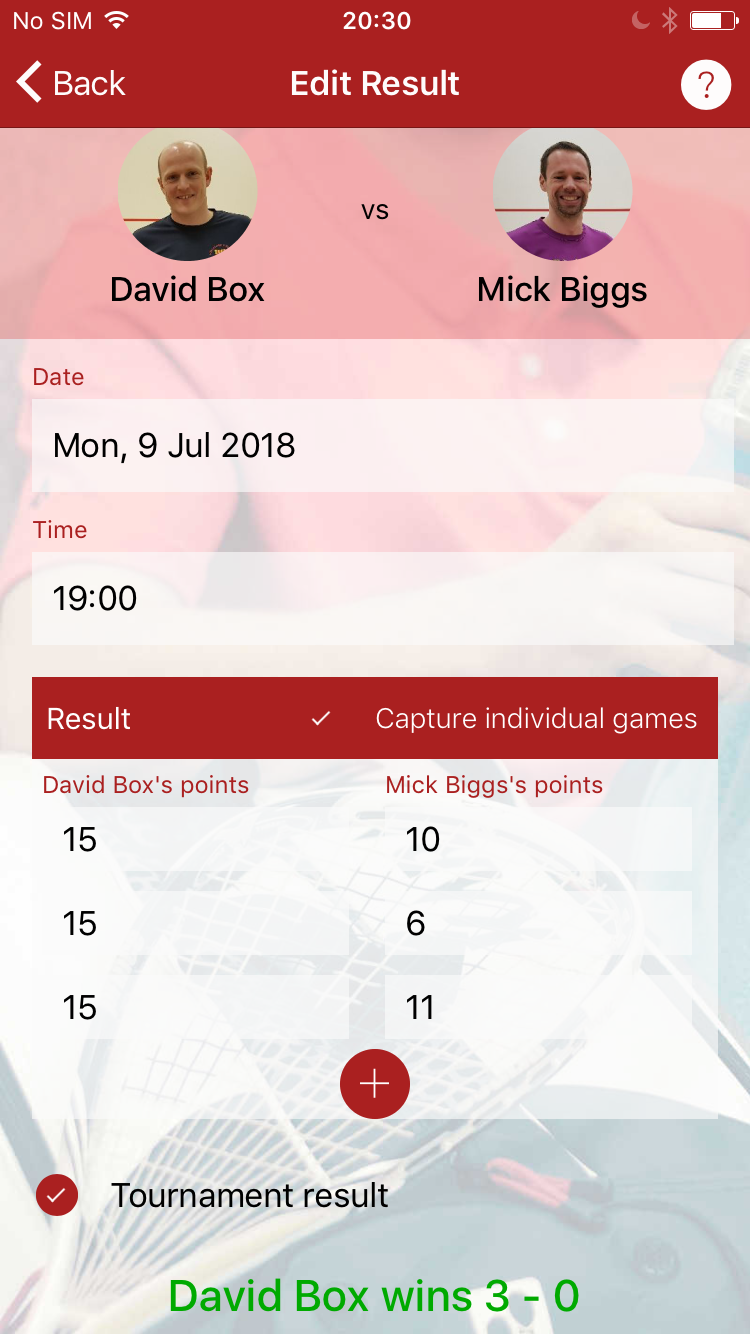Uncheck the Tournament result checkbox
Screen dimensions: 750x1334
click(57, 1195)
